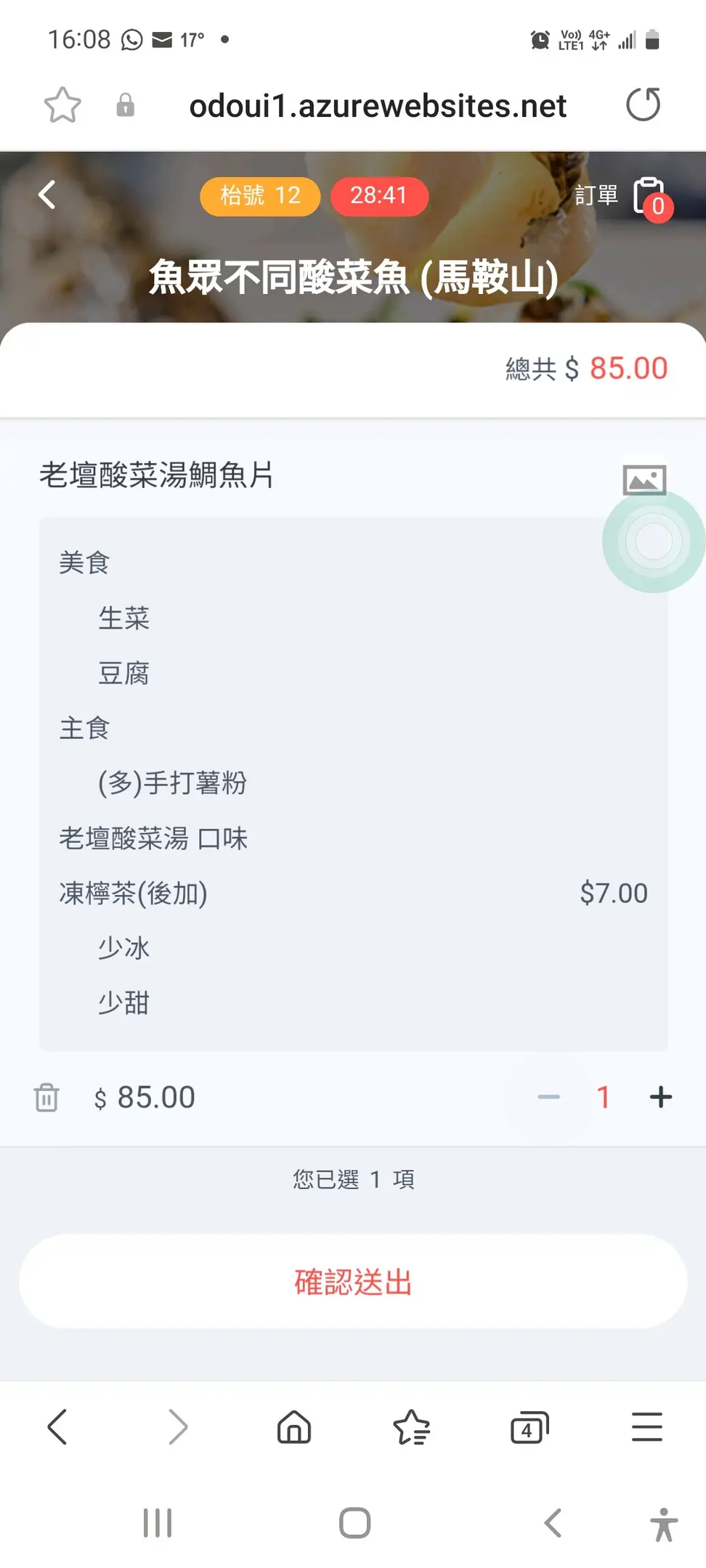The height and width of the screenshot is (1568, 706).
Task: Bookmark this site with the star
Action: click(x=62, y=105)
